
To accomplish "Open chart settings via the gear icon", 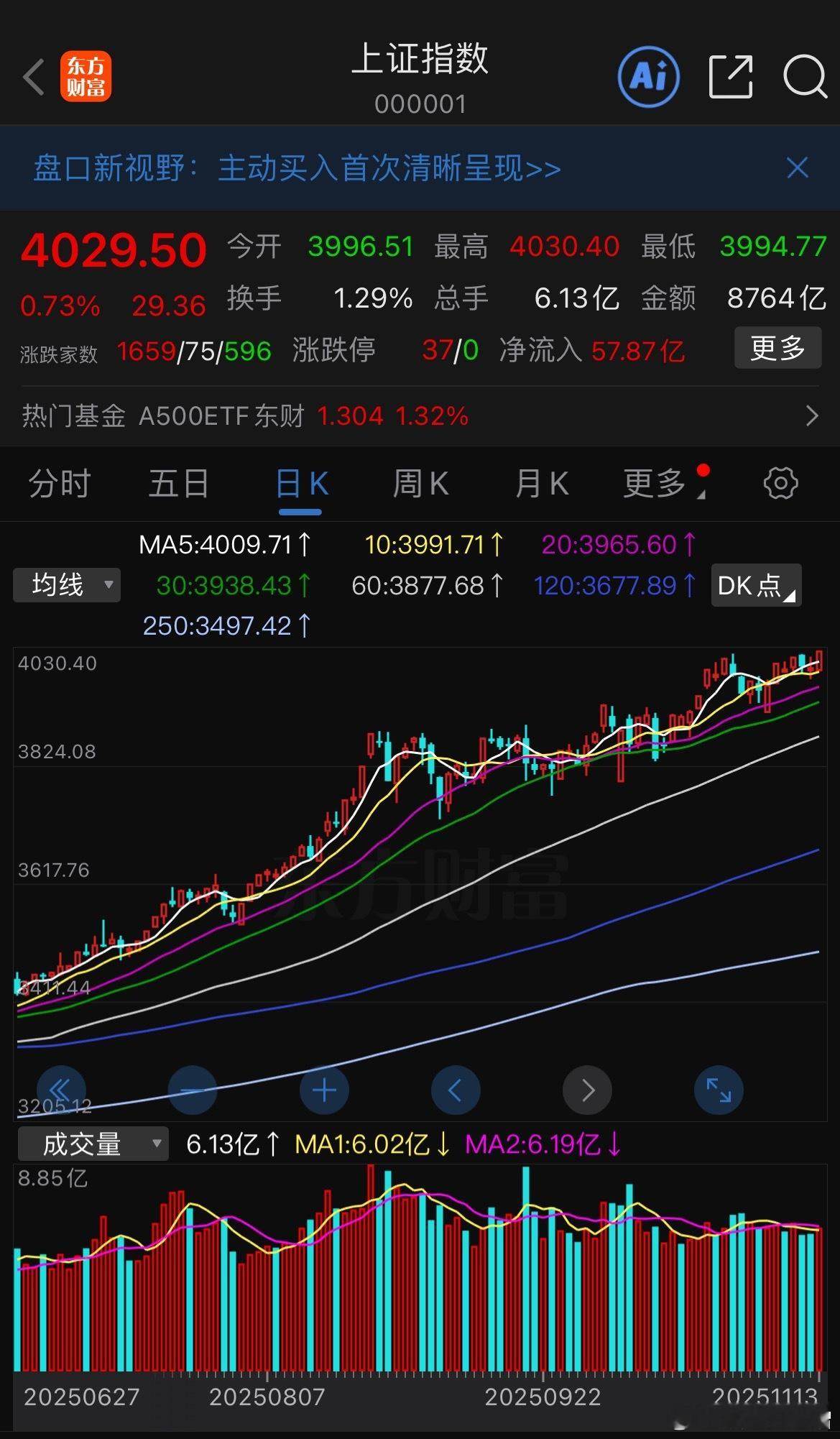I will tap(780, 483).
